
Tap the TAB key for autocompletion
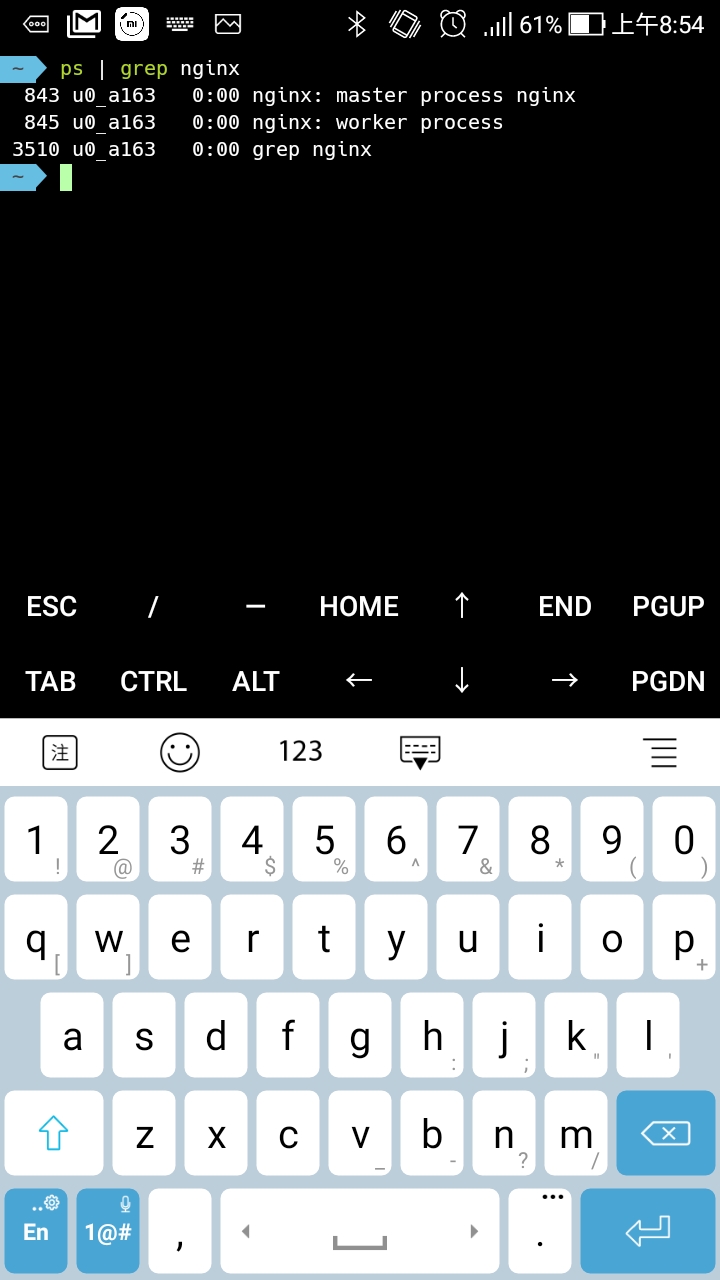point(51,681)
